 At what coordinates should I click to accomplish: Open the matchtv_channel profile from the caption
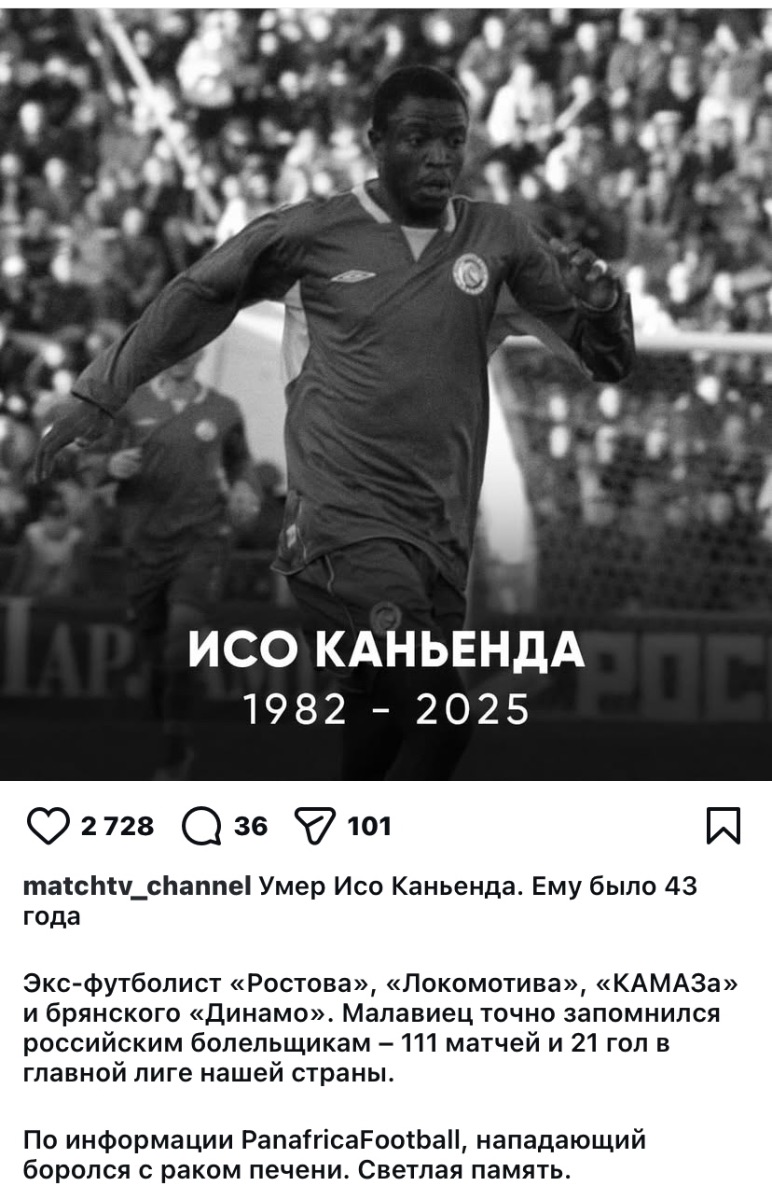pos(136,886)
